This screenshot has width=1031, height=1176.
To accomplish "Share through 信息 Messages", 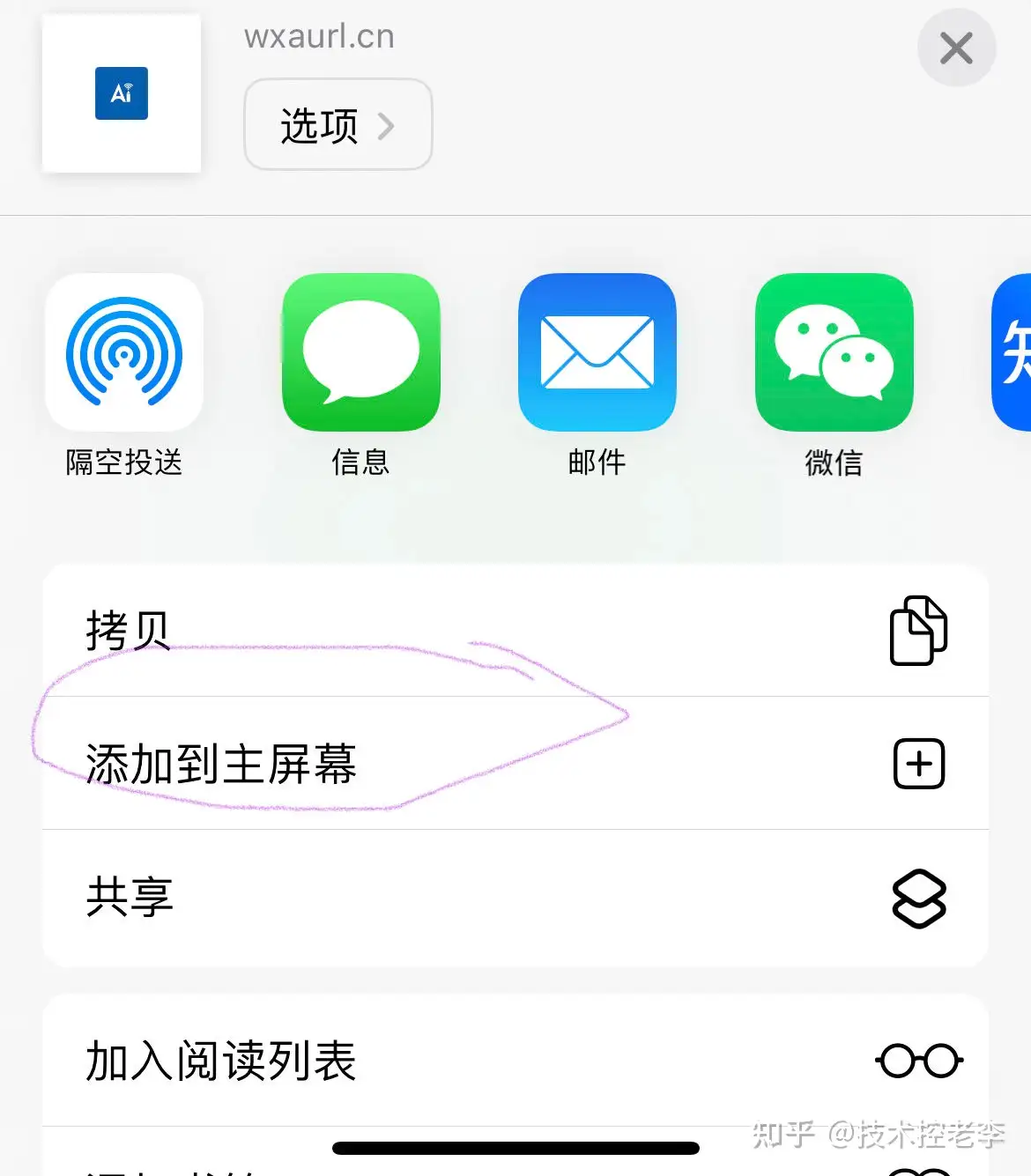I will point(360,353).
